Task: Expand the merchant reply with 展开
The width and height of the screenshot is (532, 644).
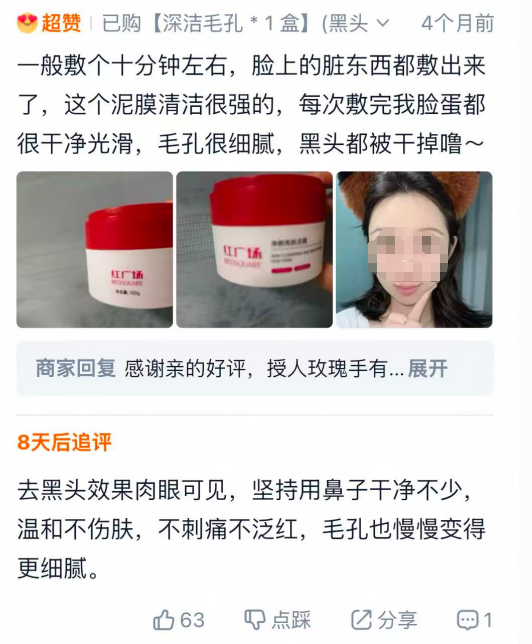Action: point(427,368)
